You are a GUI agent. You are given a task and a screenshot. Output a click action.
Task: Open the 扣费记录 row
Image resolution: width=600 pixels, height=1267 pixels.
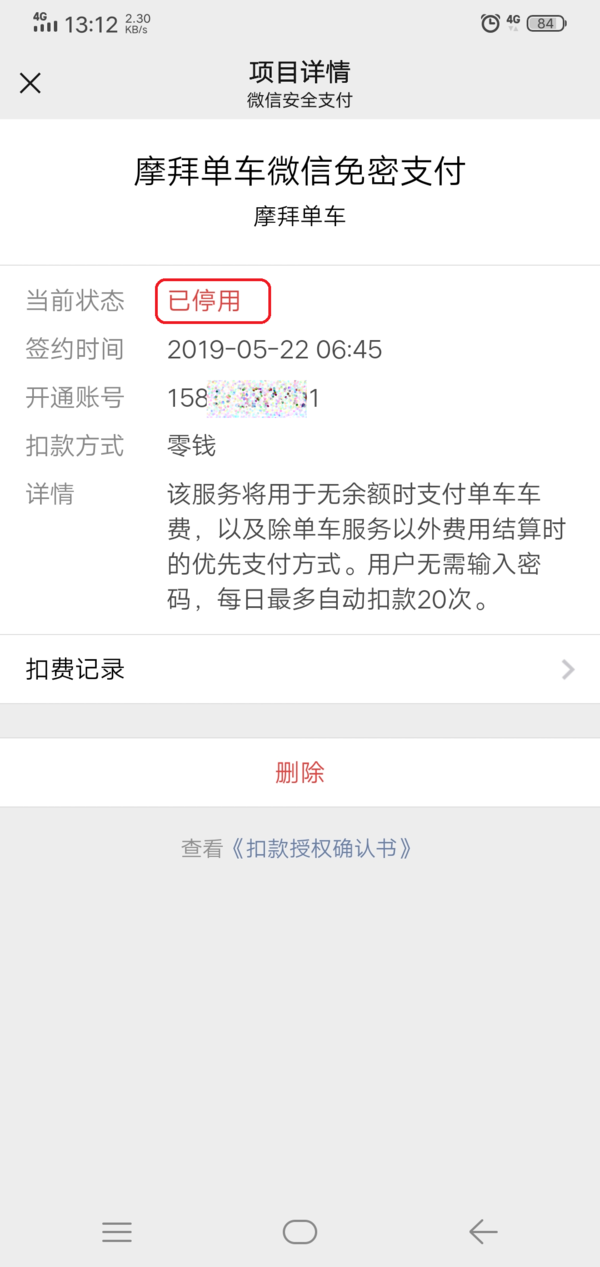click(300, 669)
